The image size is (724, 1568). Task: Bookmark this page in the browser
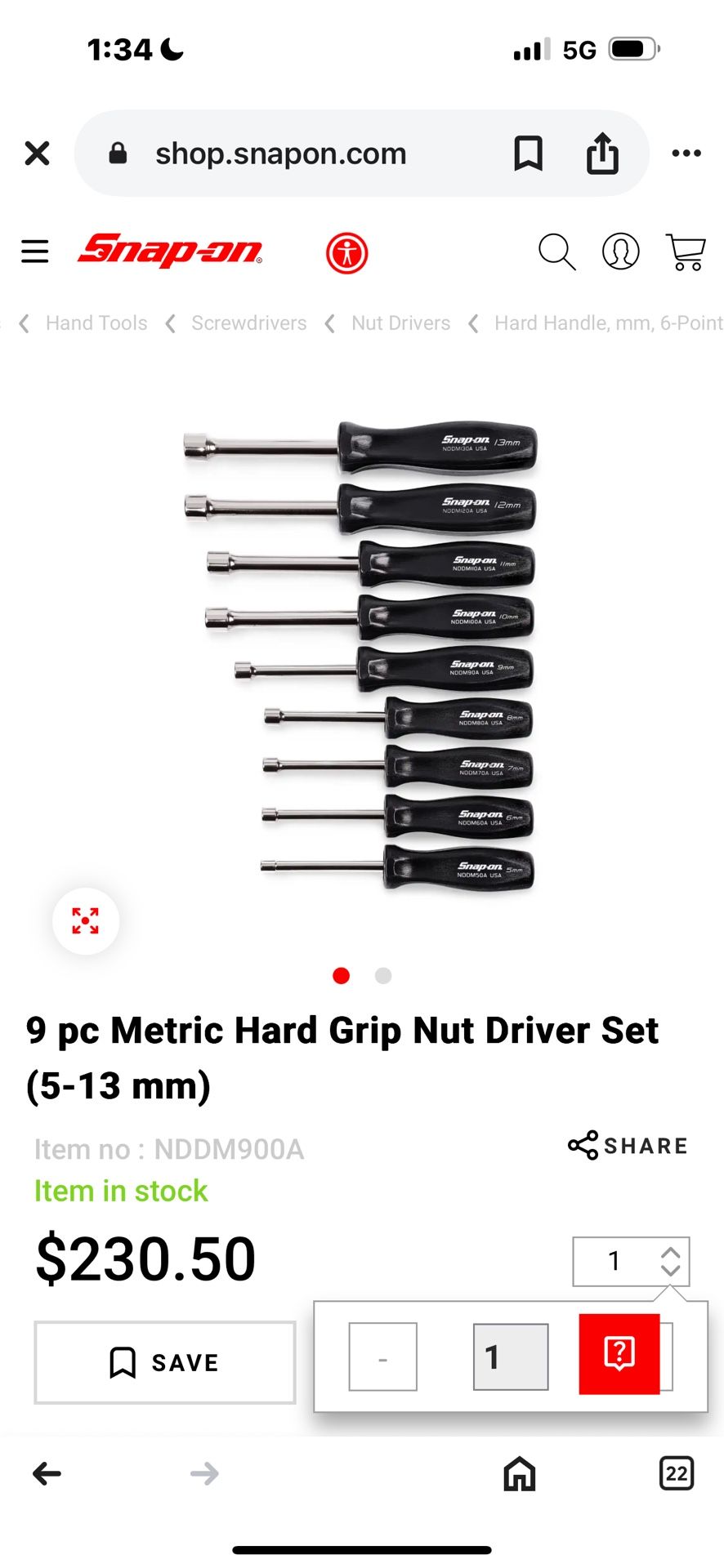[x=528, y=154]
